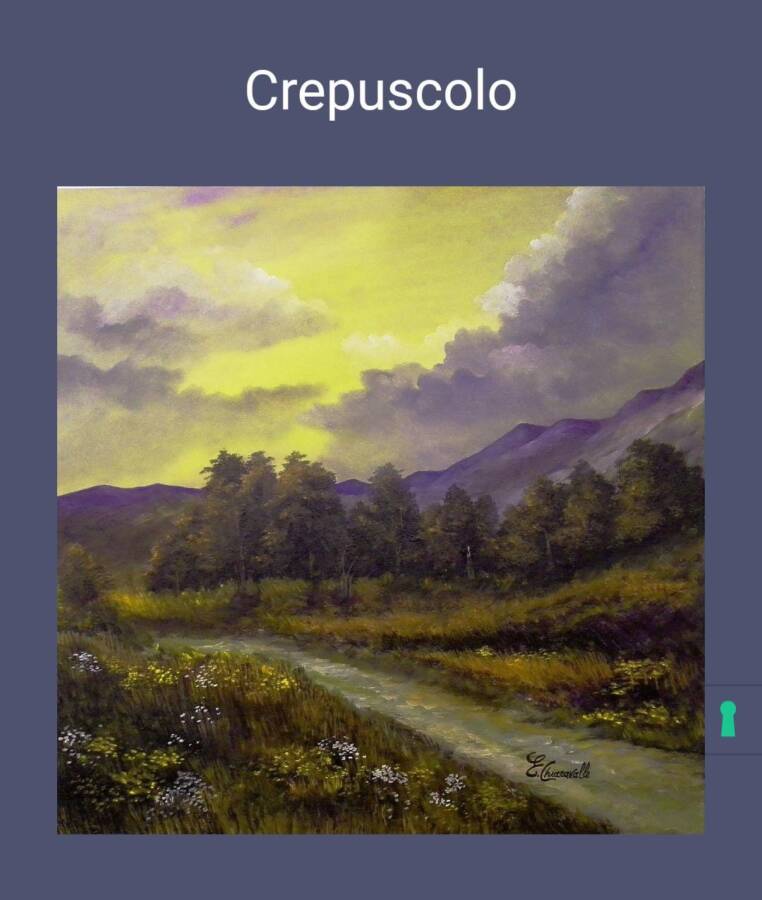Open the Crepuscolo painting image
The width and height of the screenshot is (762, 900).
(x=380, y=510)
